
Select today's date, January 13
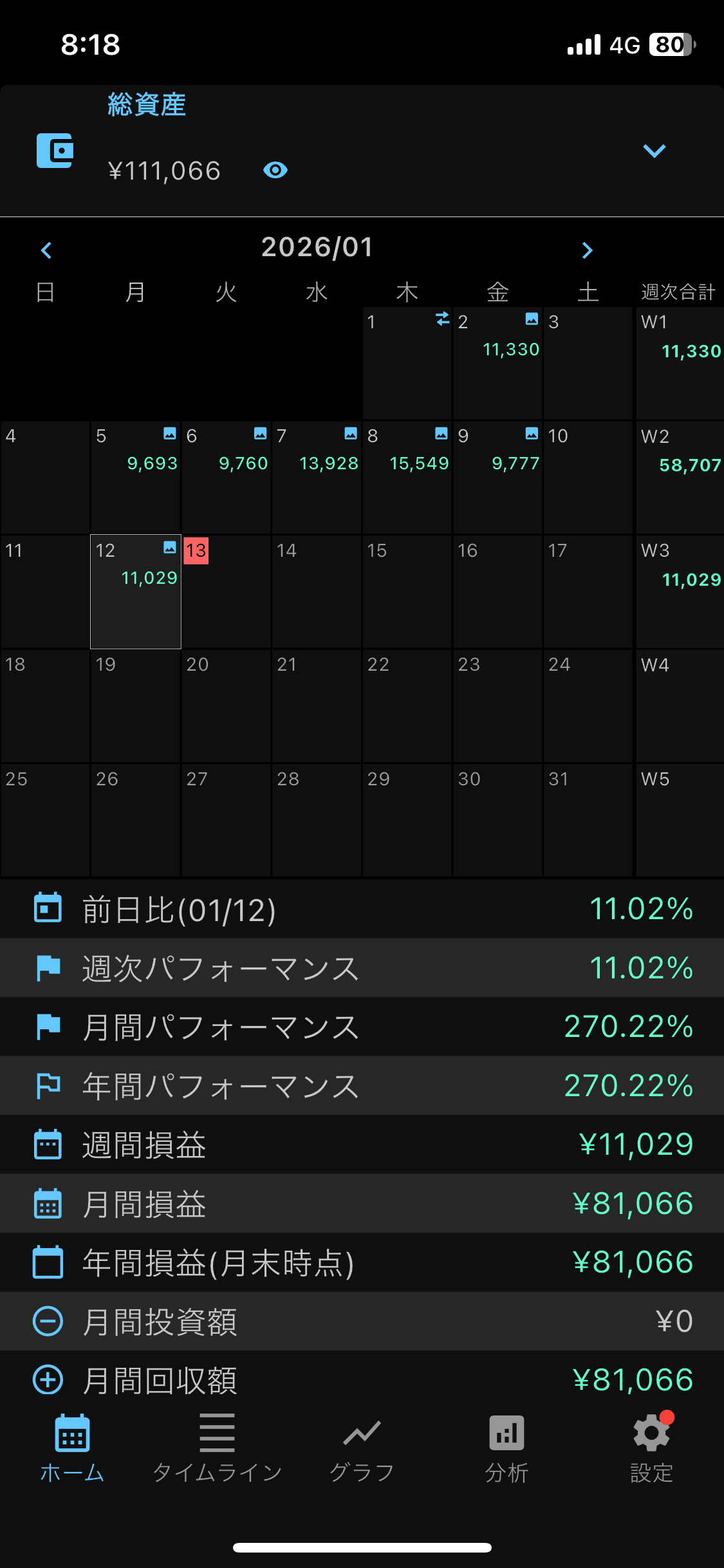click(x=226, y=592)
